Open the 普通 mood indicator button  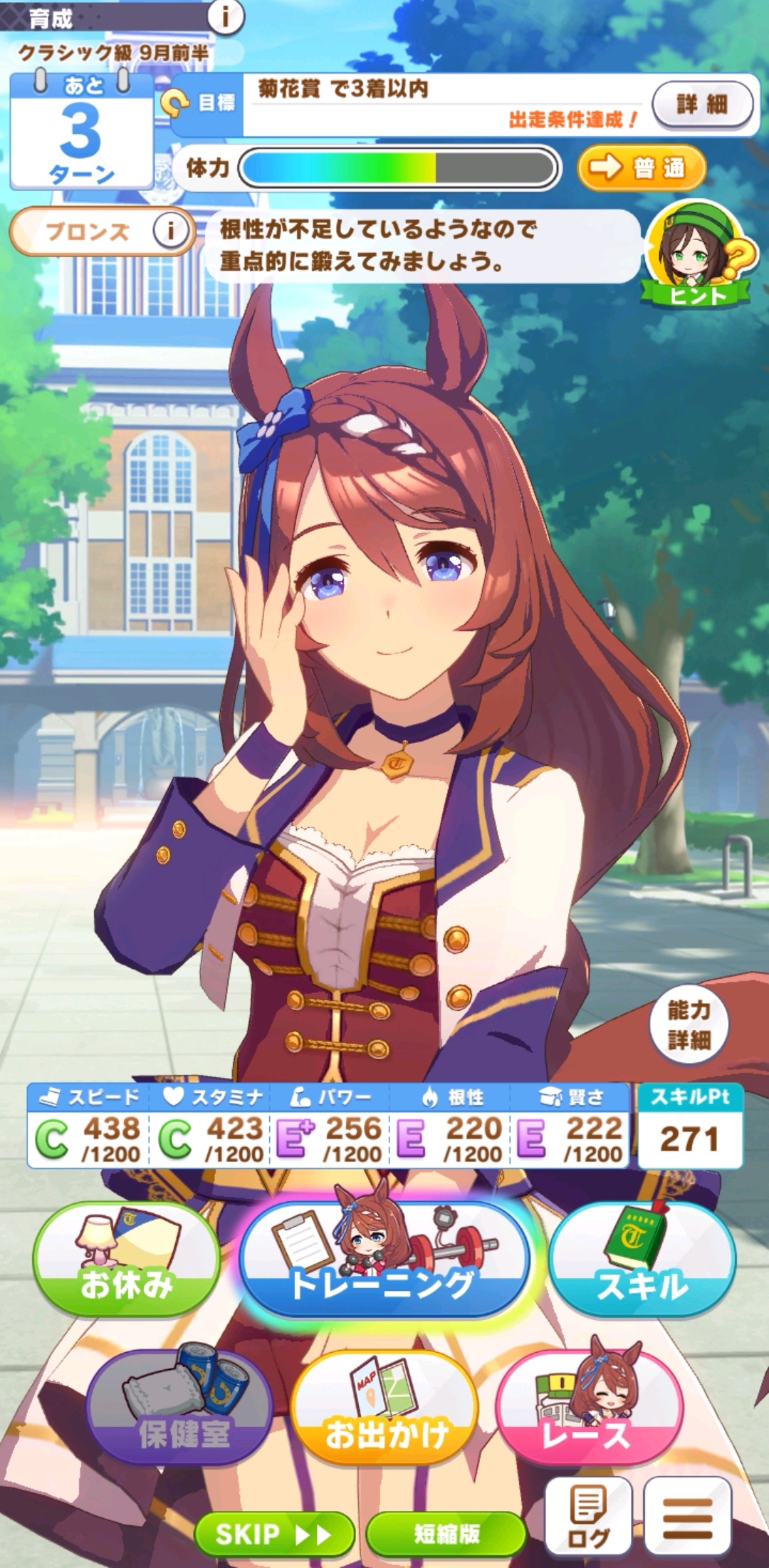click(x=641, y=168)
